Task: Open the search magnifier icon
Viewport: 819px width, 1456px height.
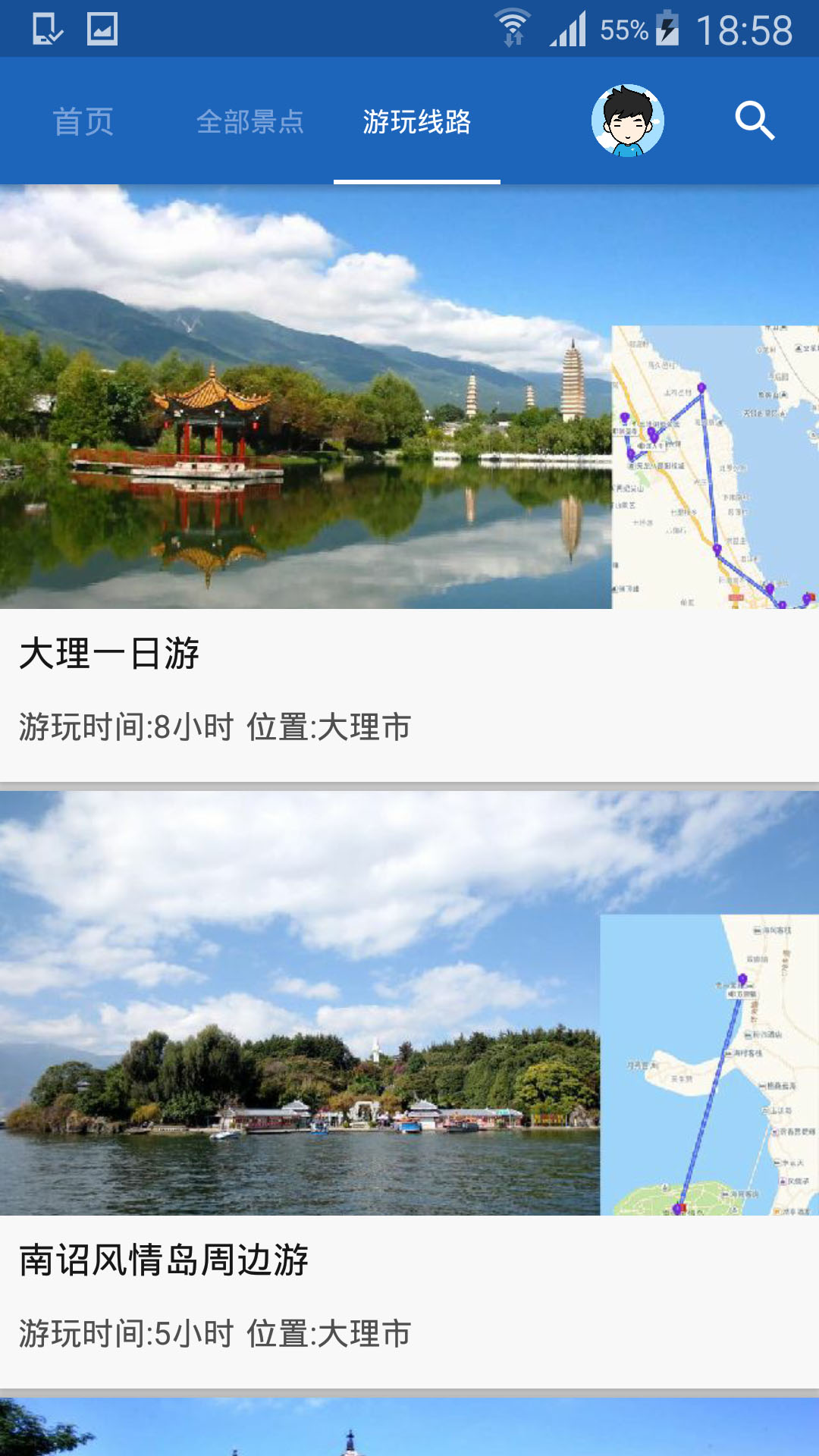Action: point(755,121)
